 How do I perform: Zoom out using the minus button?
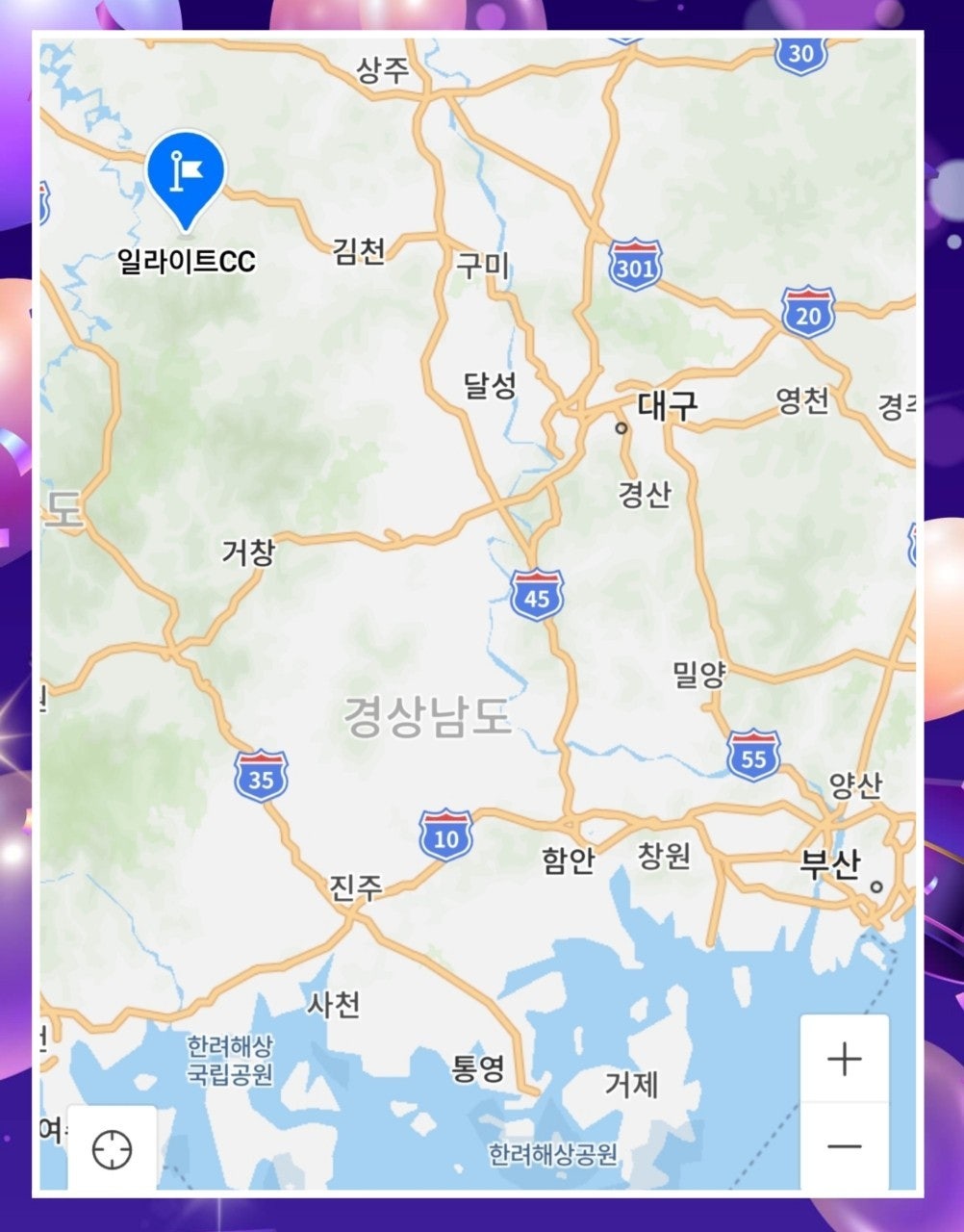coord(843,1148)
